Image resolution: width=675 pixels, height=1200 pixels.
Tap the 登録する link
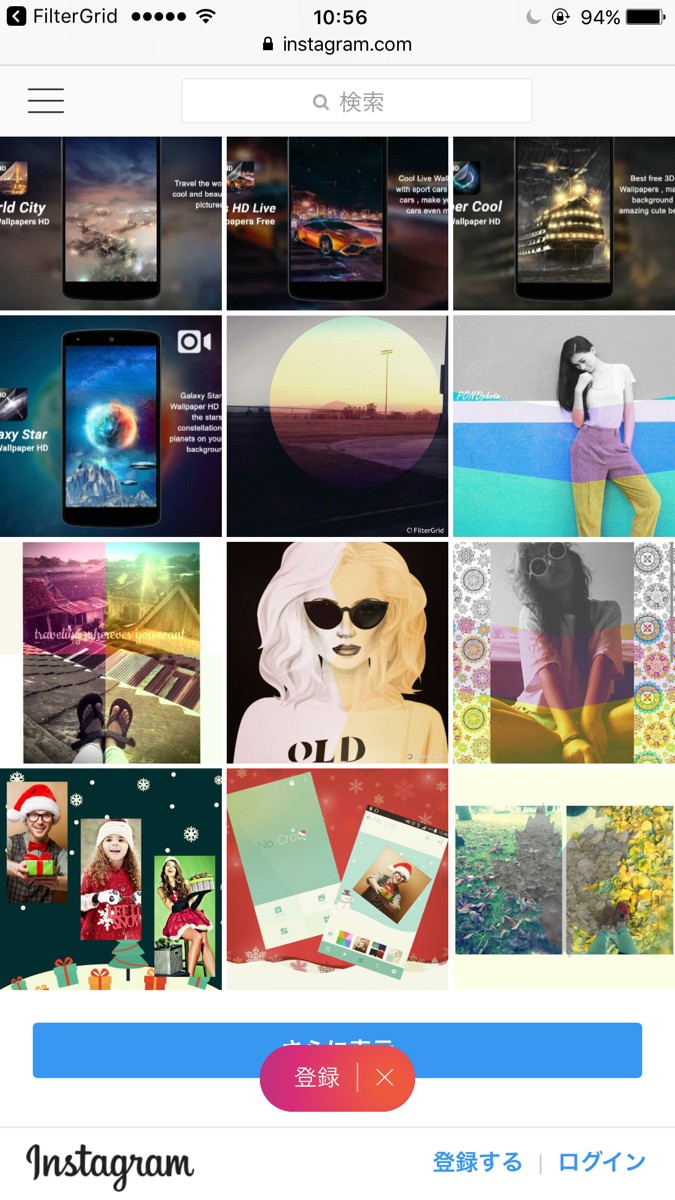(477, 1162)
